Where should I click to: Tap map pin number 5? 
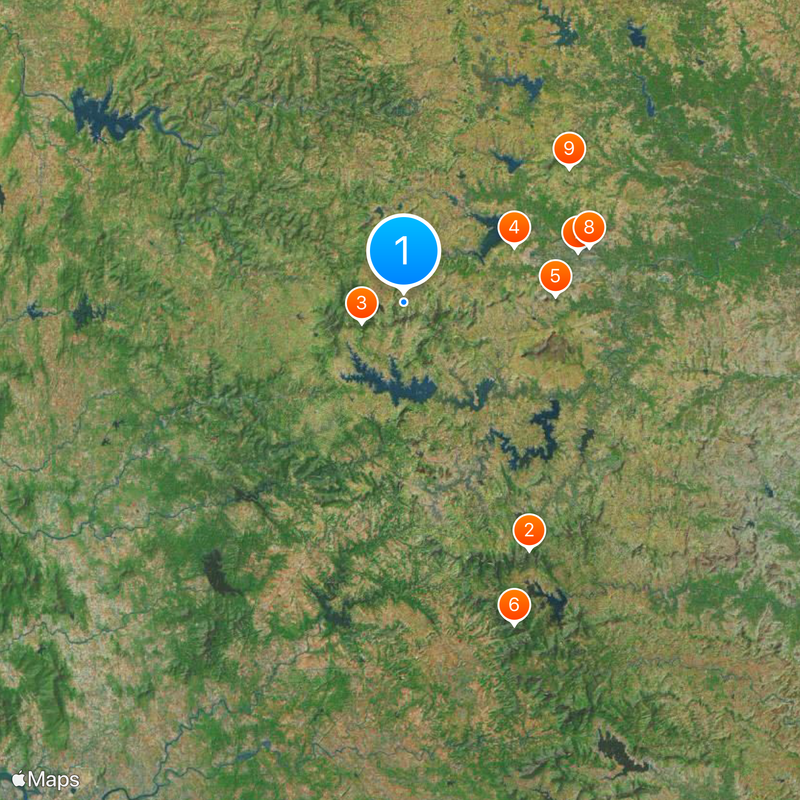click(x=555, y=275)
